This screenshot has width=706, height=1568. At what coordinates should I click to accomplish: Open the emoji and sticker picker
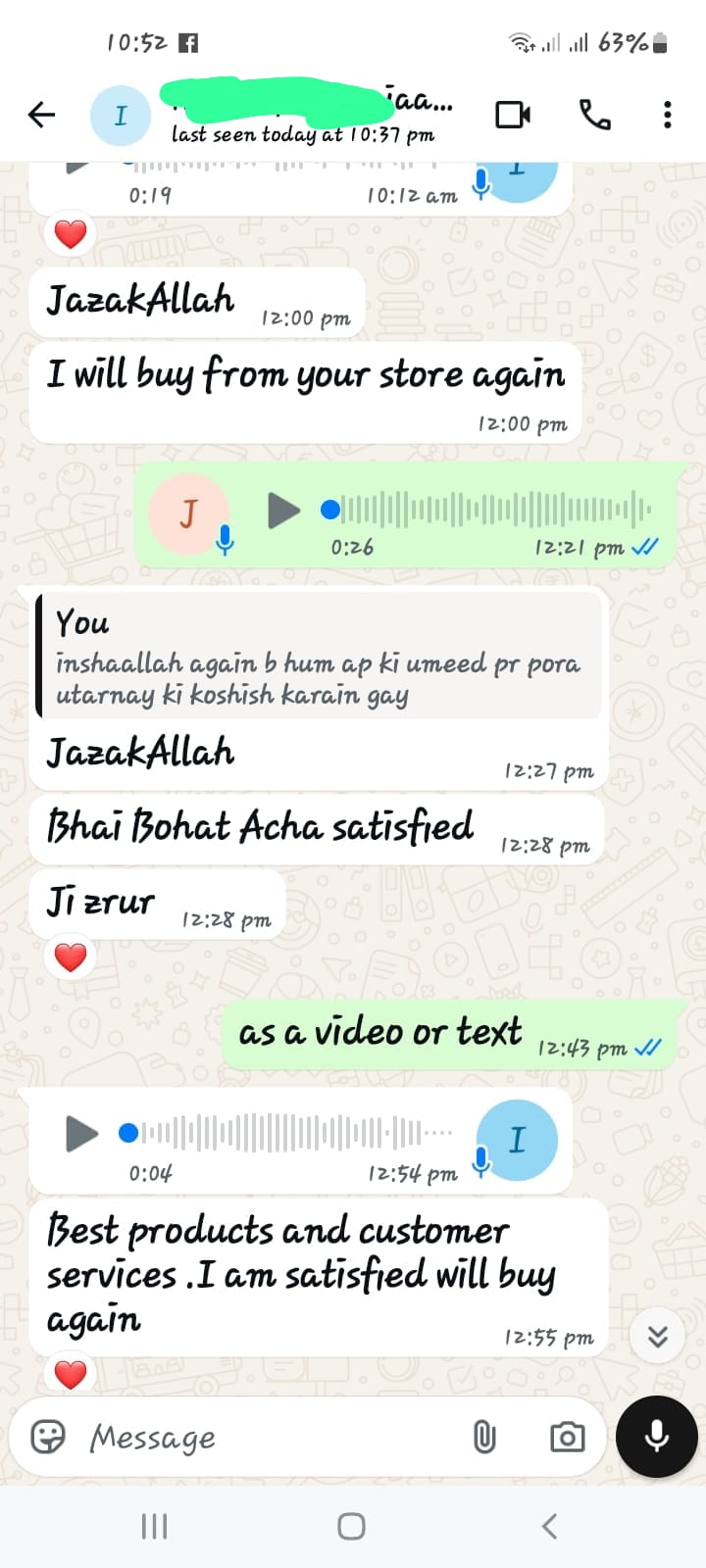point(48,1437)
